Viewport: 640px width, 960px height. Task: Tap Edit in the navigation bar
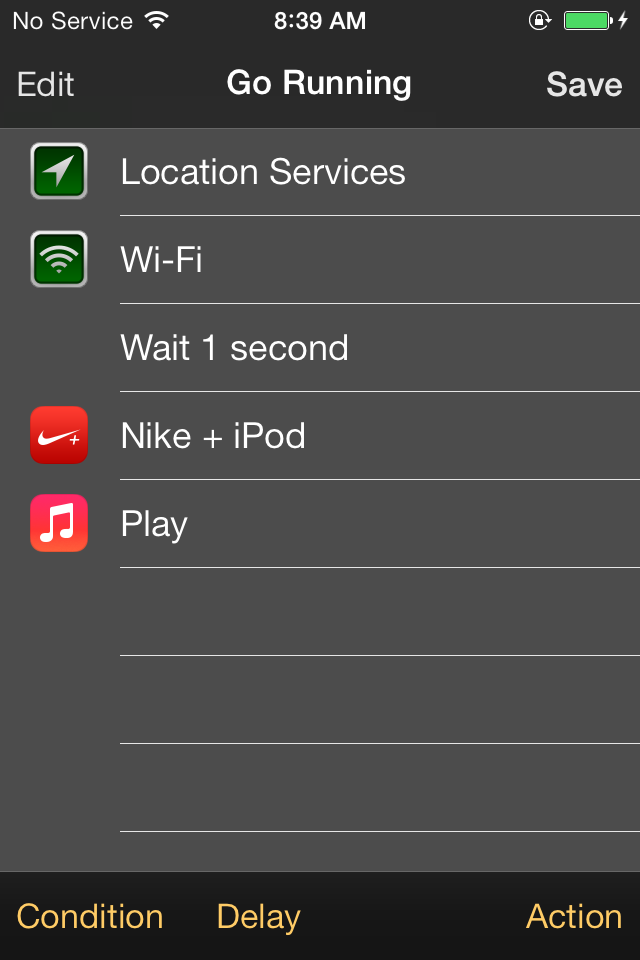(x=46, y=84)
